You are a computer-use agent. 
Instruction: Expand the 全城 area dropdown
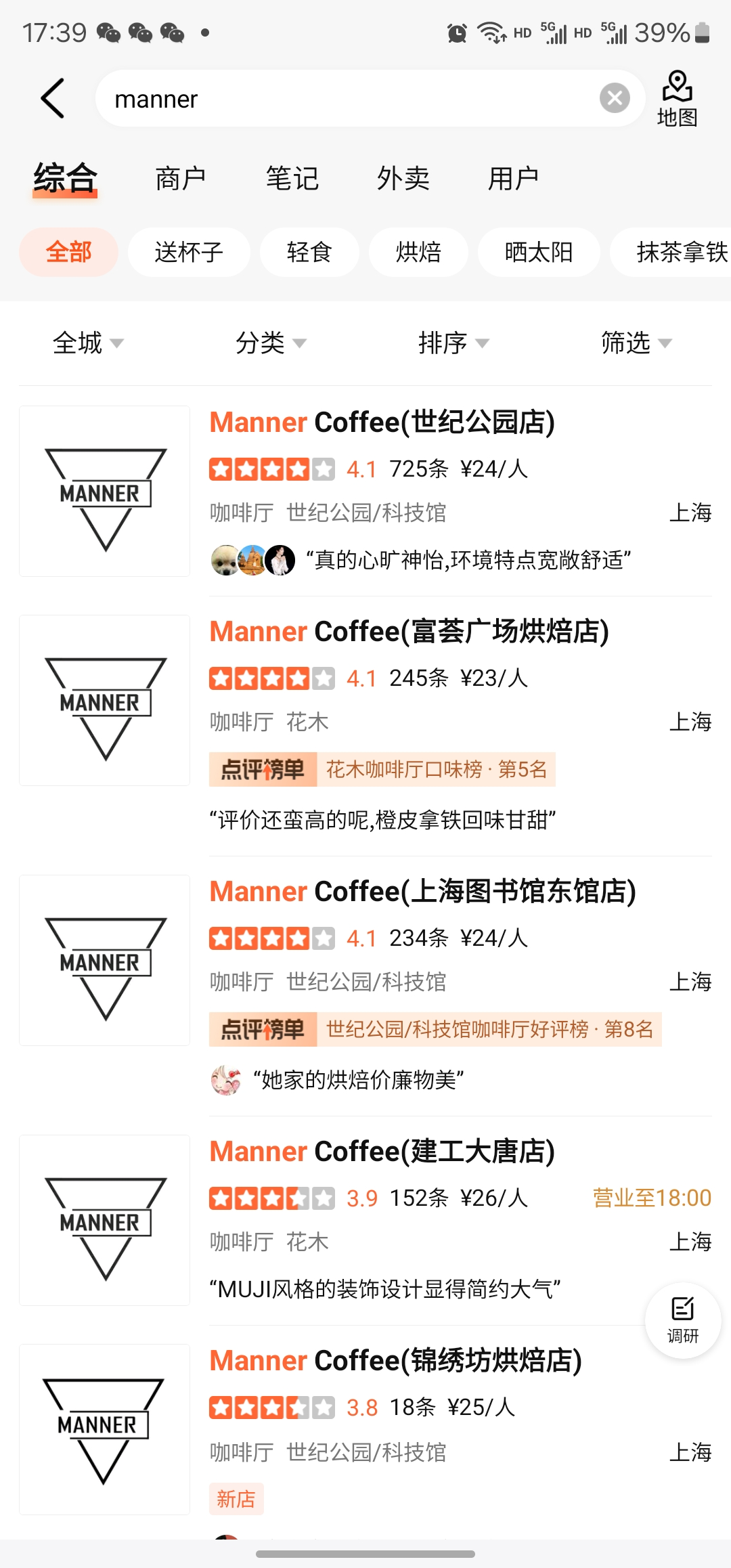88,343
